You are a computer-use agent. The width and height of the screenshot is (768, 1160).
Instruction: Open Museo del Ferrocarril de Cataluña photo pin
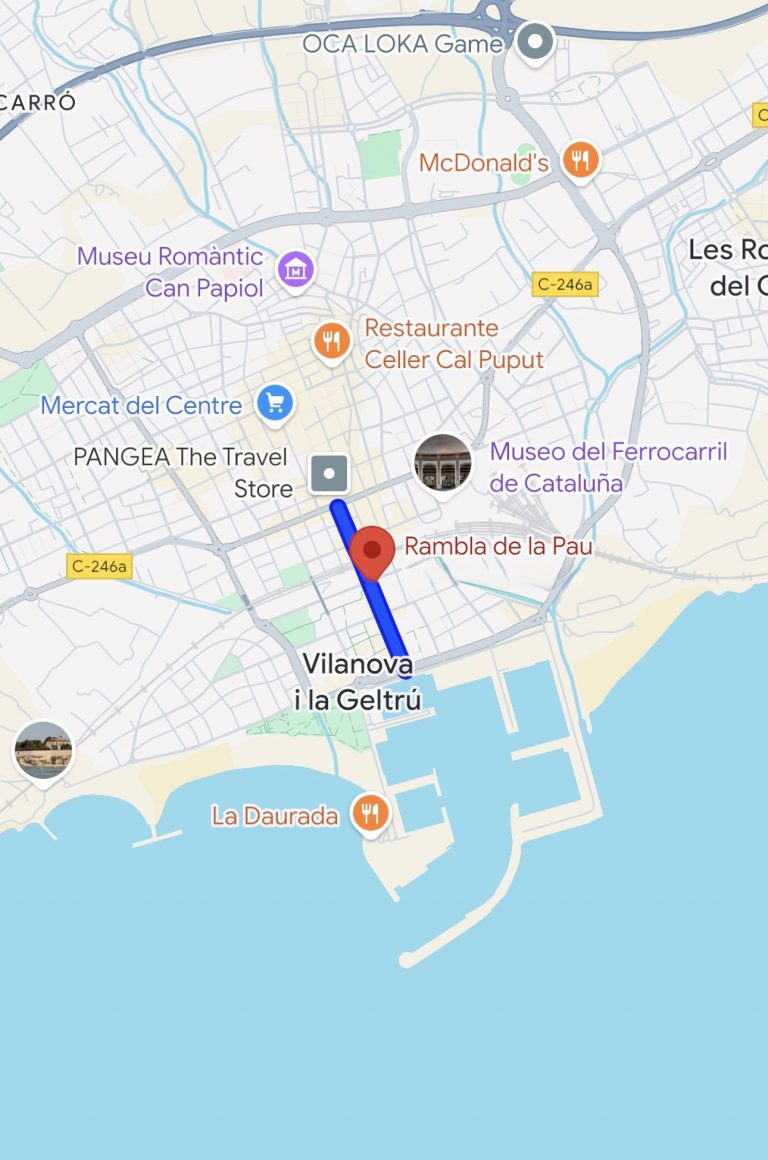(442, 462)
